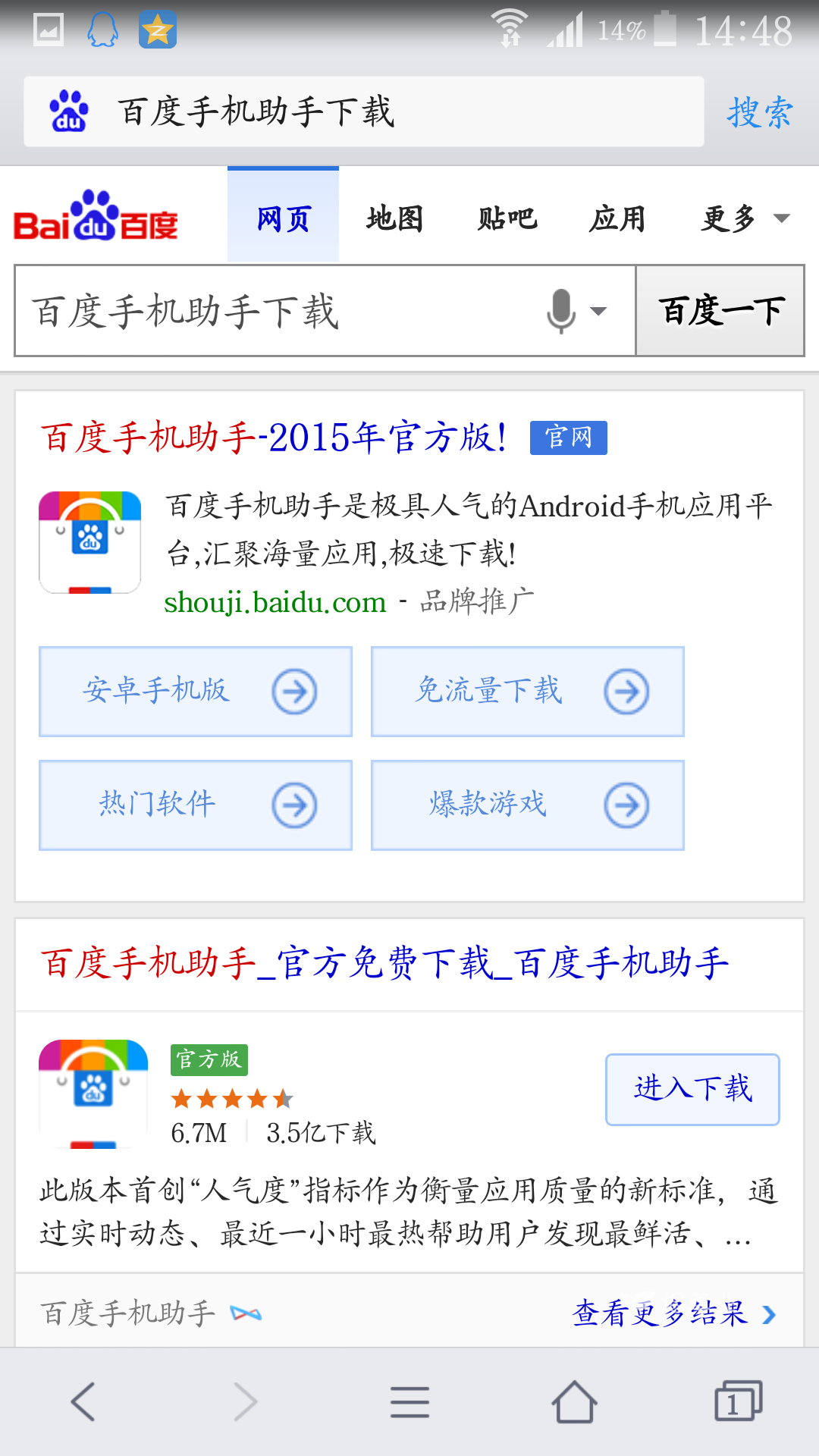Image resolution: width=819 pixels, height=1456 pixels.
Task: Expand the 更多 dropdown
Action: [745, 218]
